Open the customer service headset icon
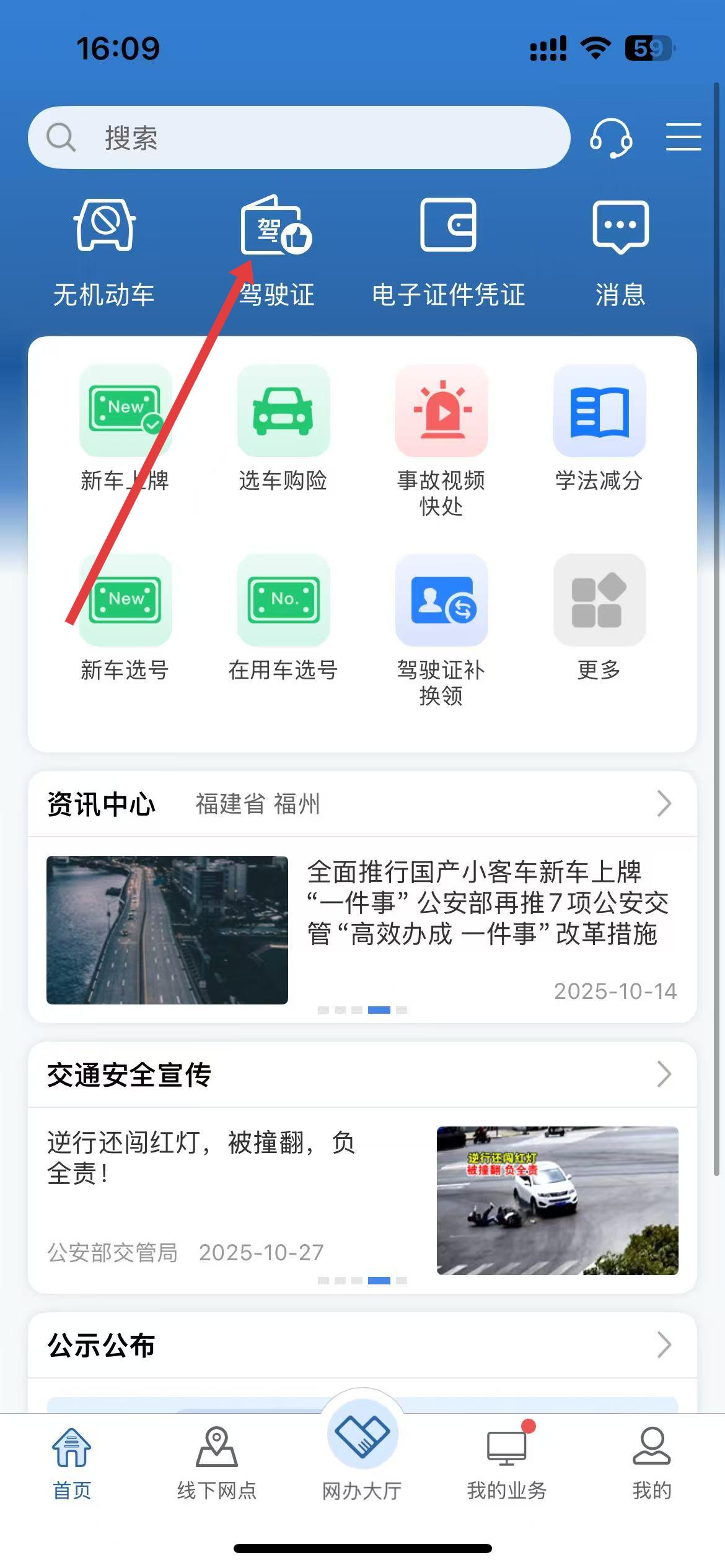725x1568 pixels. pos(610,137)
